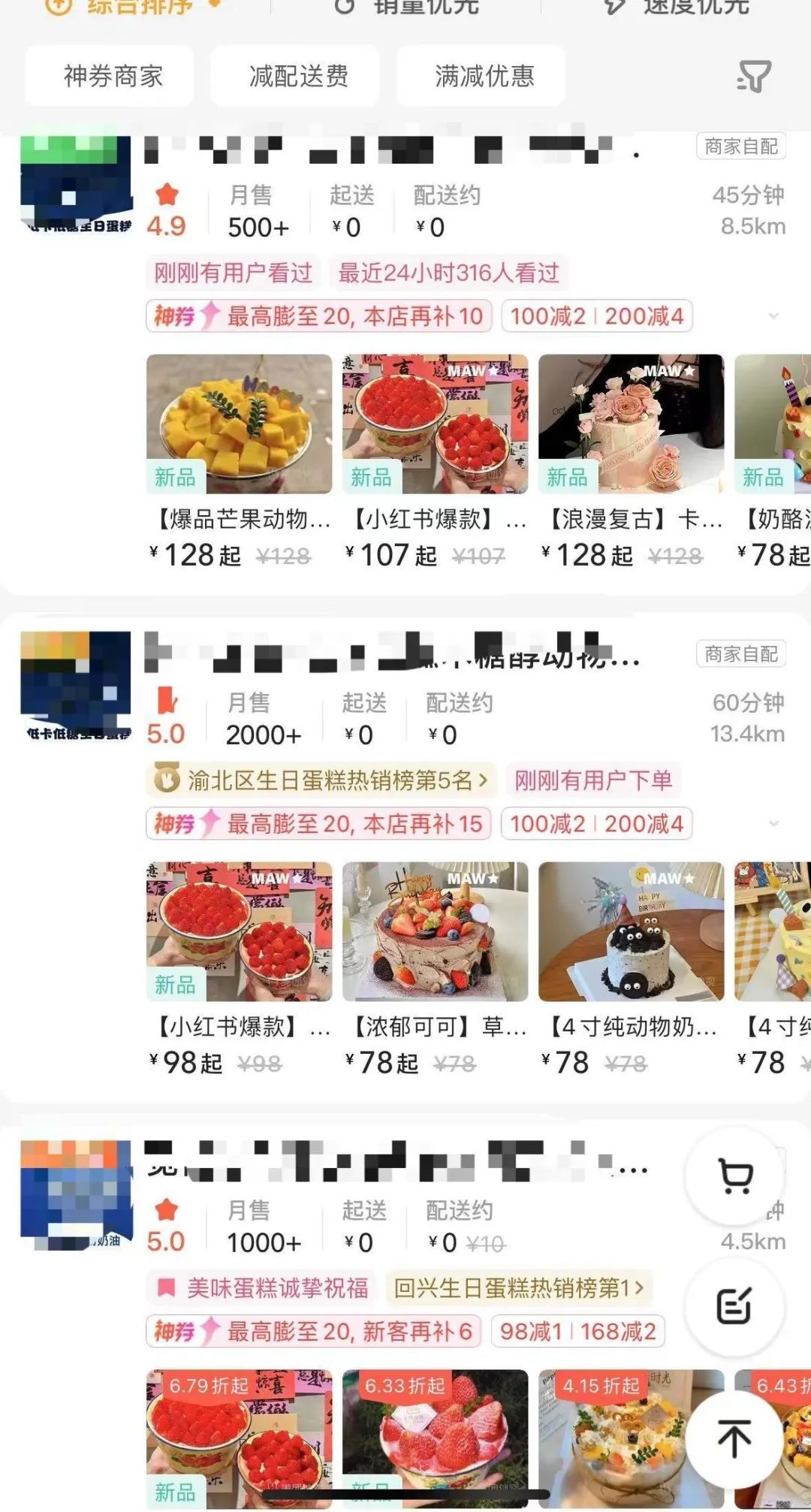This screenshot has height=1512, width=811.
Task: Toggle the 神券商家 filter chip
Action: coord(108,75)
